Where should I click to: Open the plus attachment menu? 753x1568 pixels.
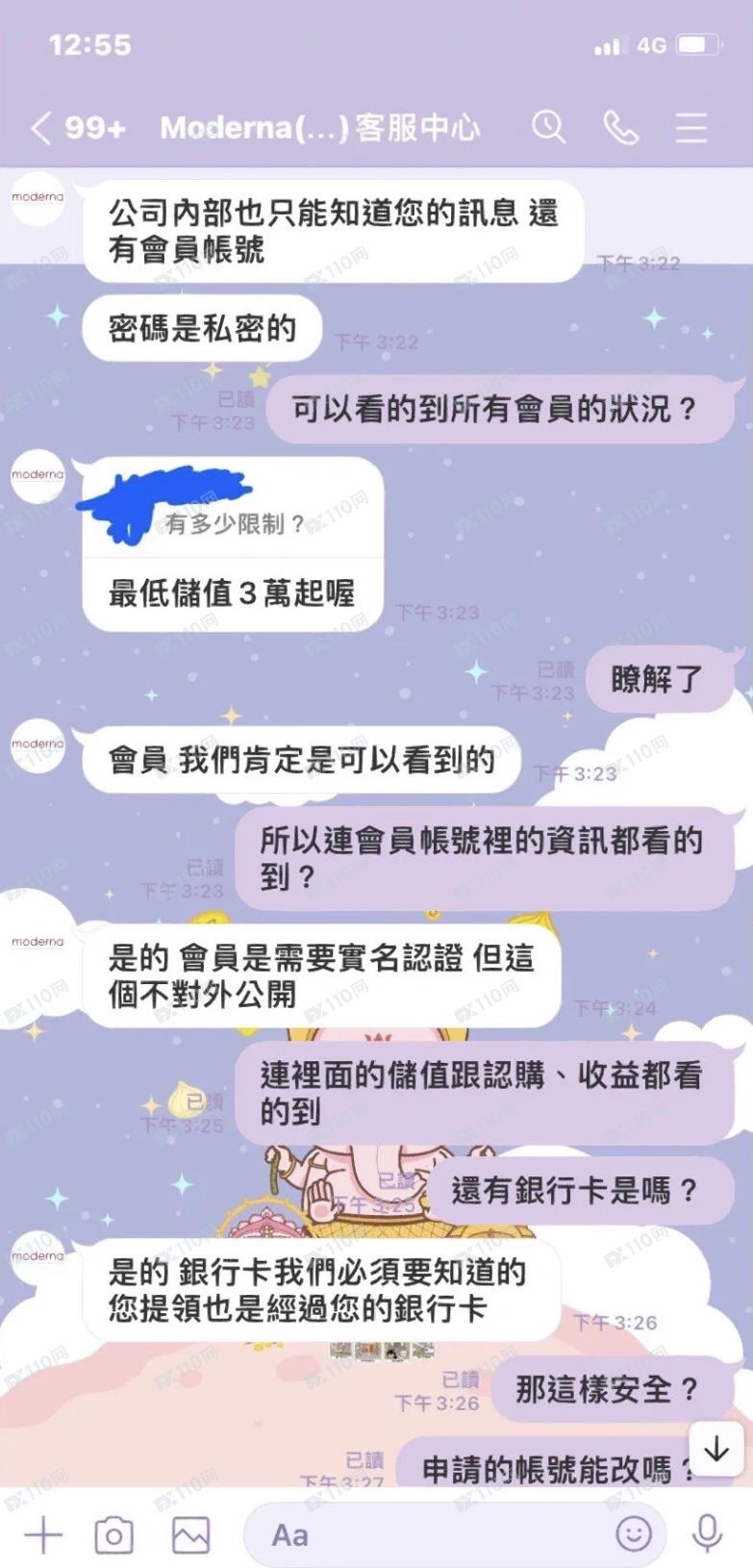tap(43, 1534)
